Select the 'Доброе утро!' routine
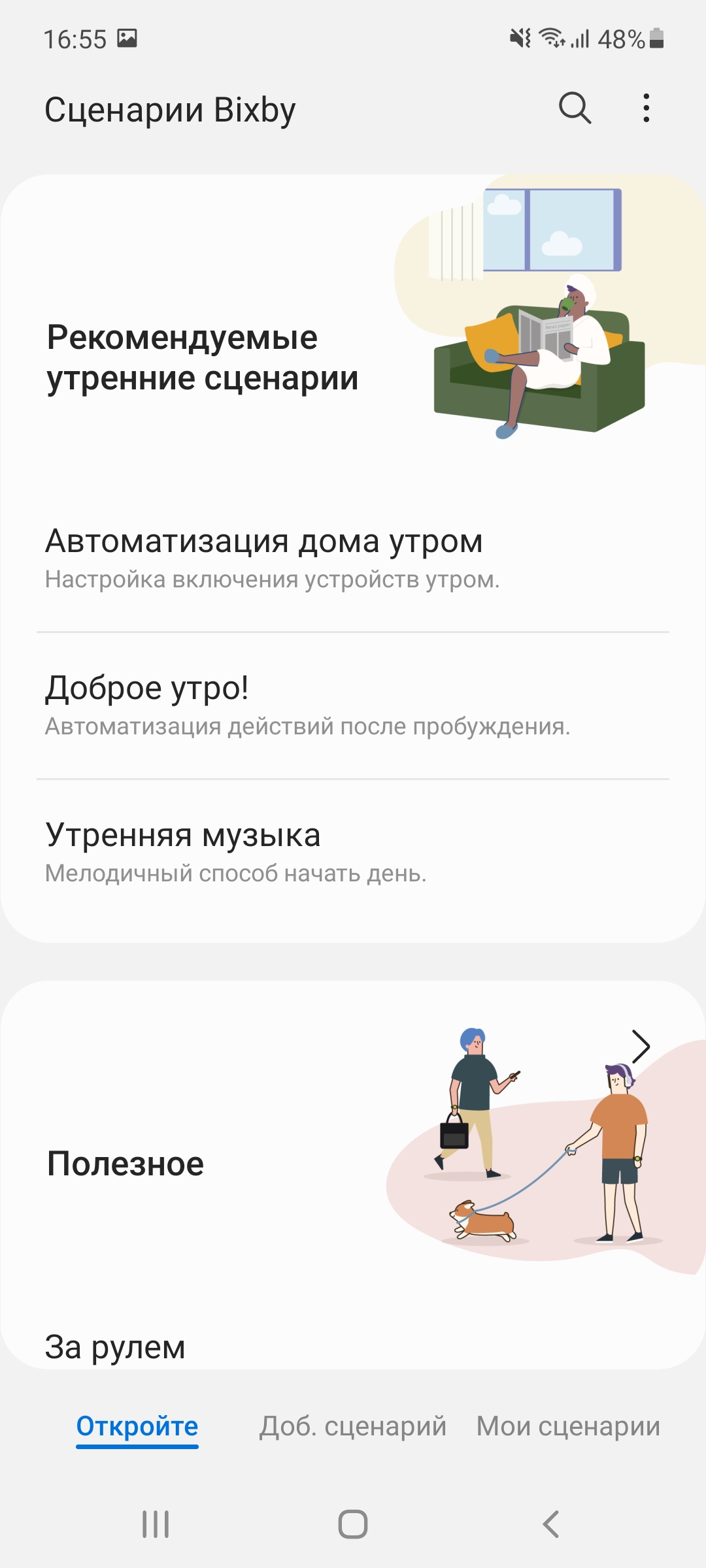 tap(353, 706)
